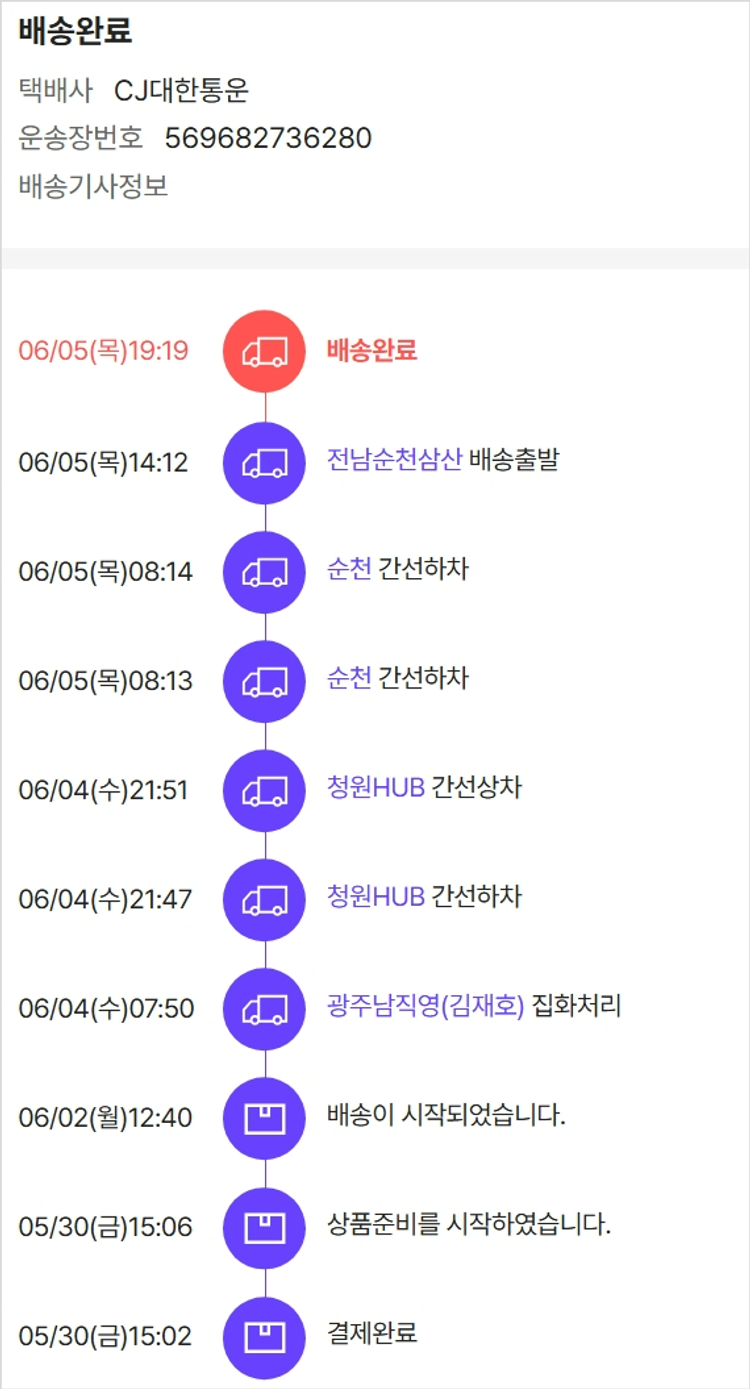View the 광주남직영(김재호) pickup branch link
Viewport: 750px width, 1389px height.
pos(425,1006)
